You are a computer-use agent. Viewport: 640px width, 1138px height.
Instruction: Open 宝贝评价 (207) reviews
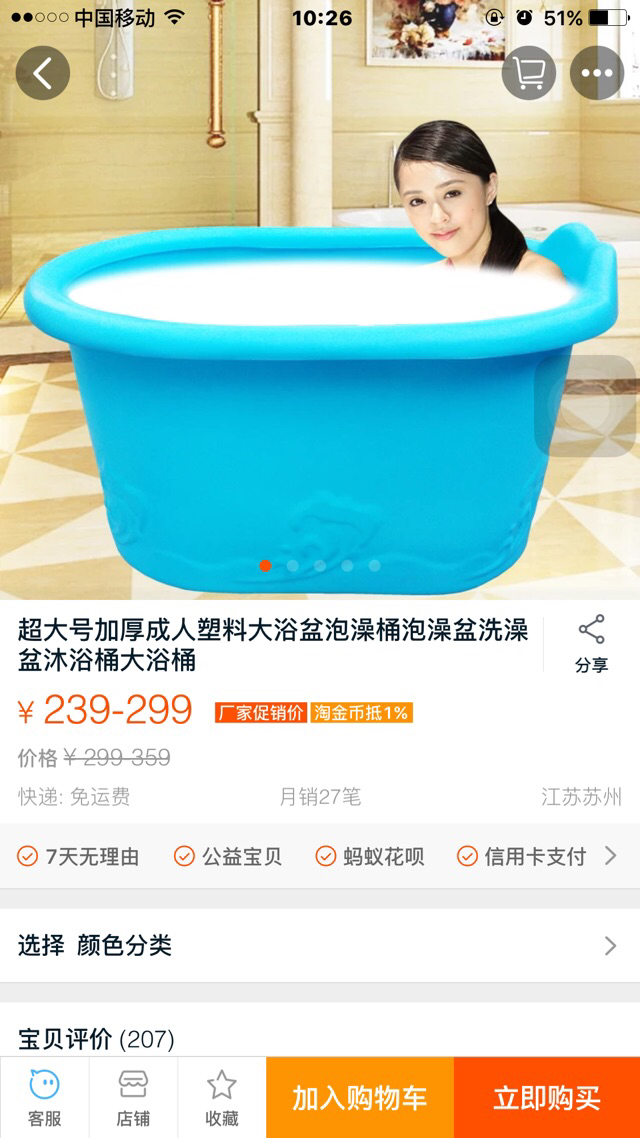click(x=97, y=1039)
